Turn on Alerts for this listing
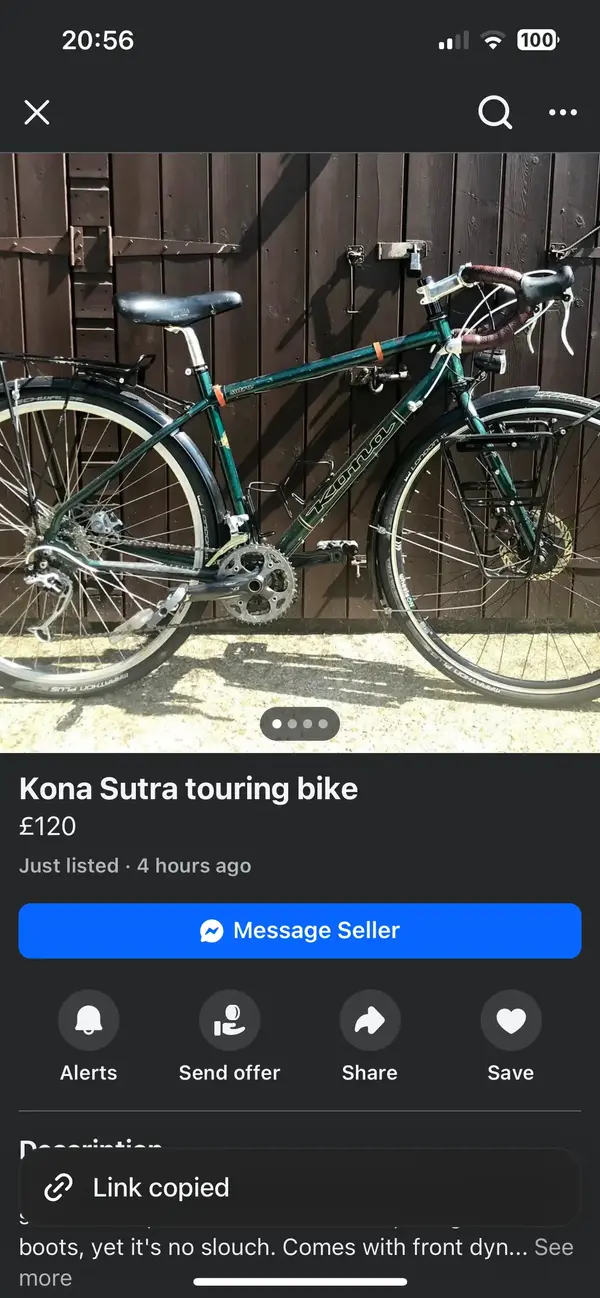600x1298 pixels. coord(89,1021)
